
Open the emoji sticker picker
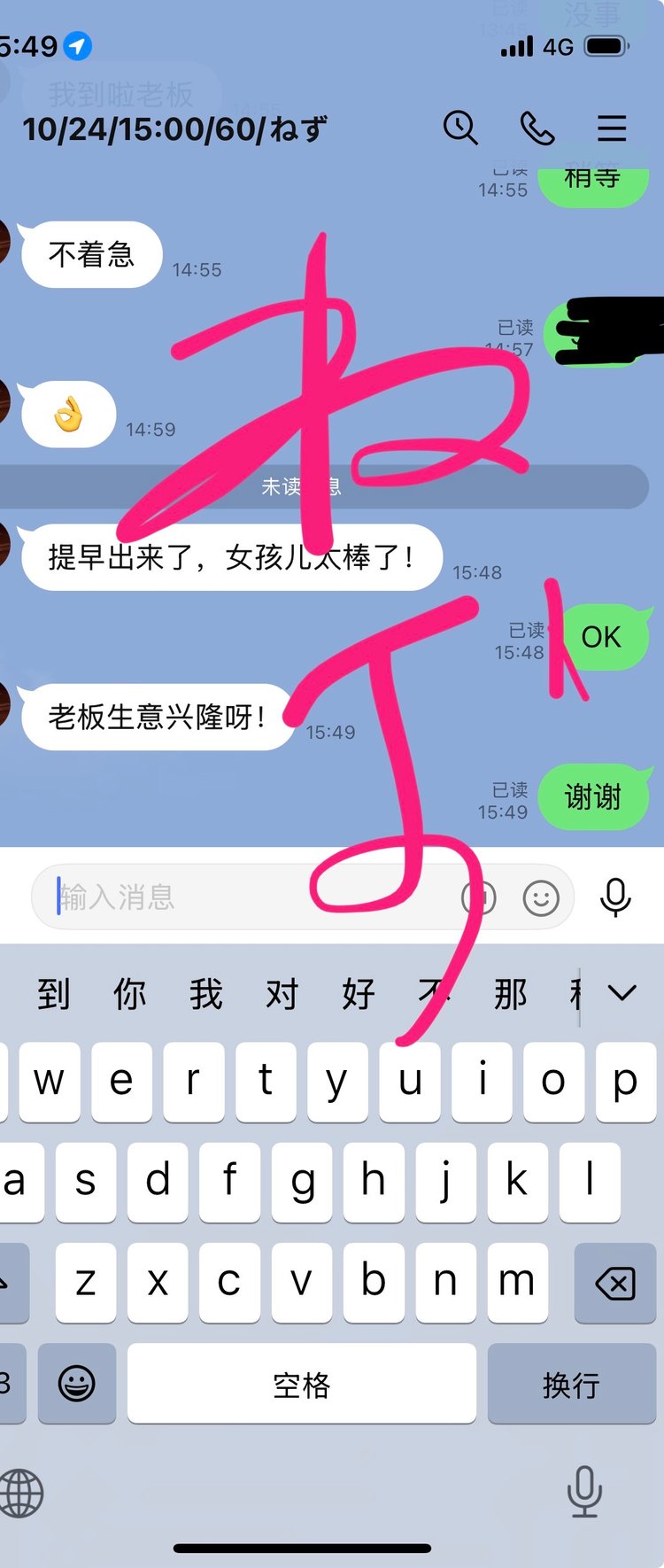click(x=541, y=898)
